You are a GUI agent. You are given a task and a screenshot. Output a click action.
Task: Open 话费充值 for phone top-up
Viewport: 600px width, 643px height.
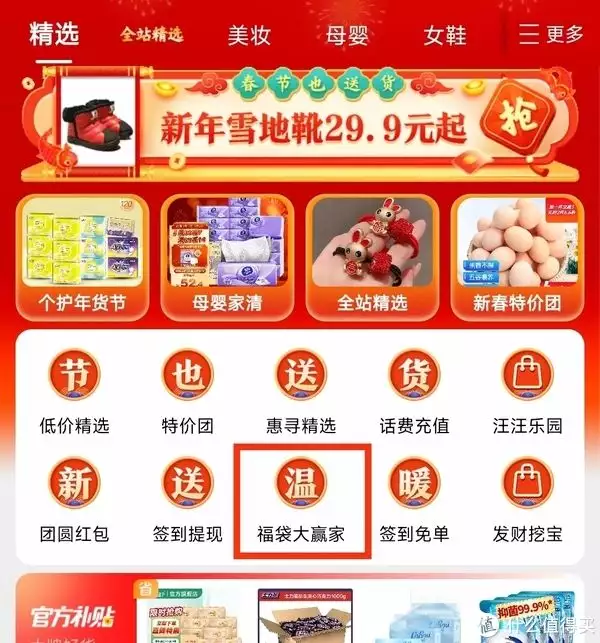coord(414,390)
